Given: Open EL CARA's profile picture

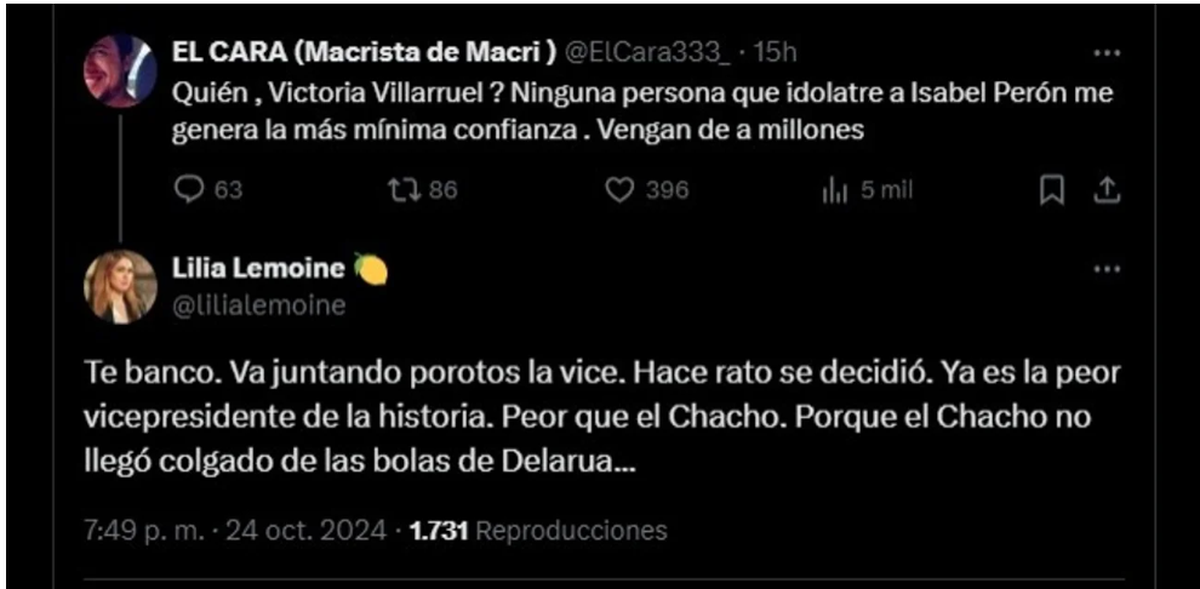Looking at the screenshot, I should click(120, 71).
